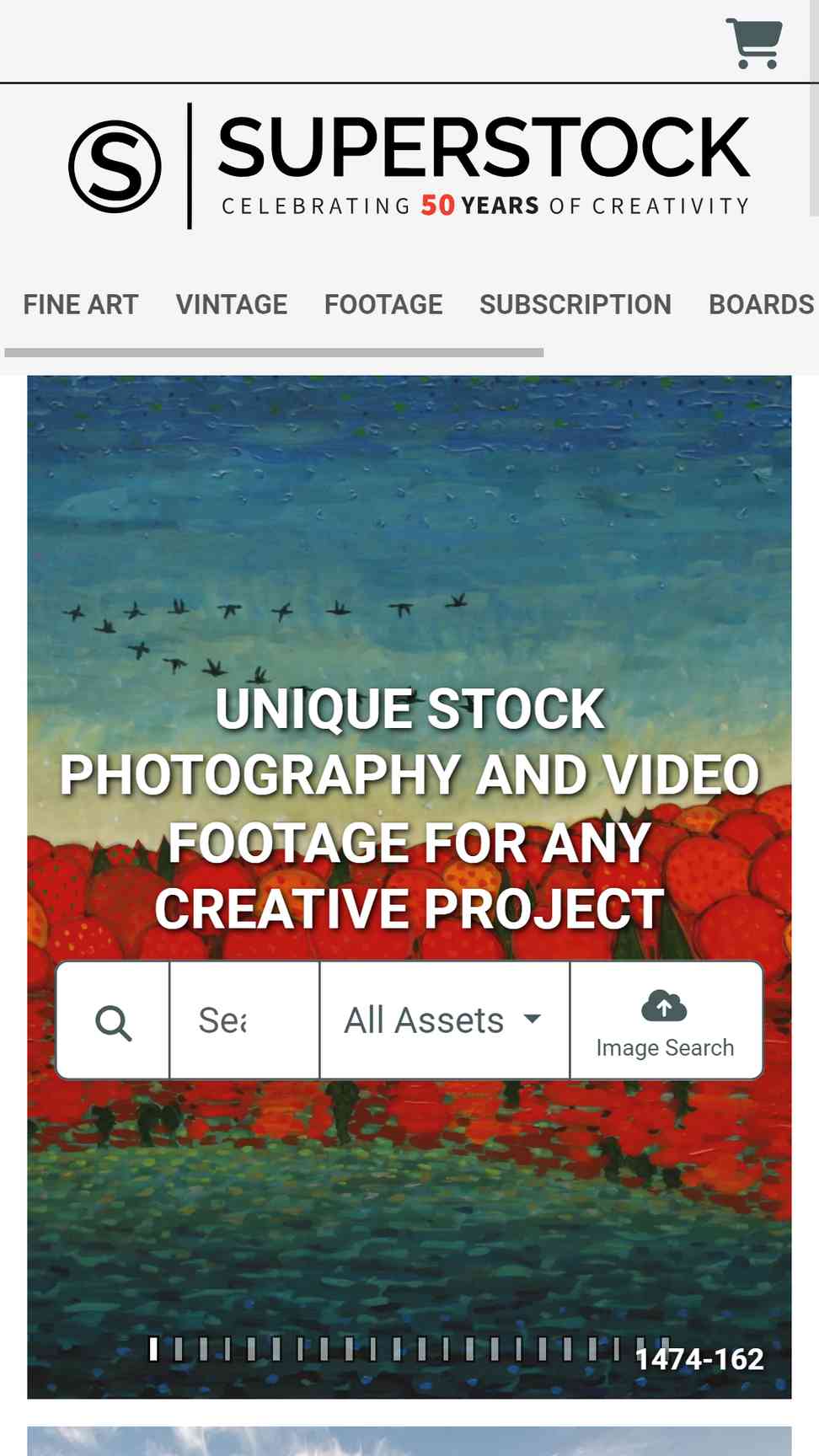
Task: Open the shopping cart
Action: tap(754, 43)
